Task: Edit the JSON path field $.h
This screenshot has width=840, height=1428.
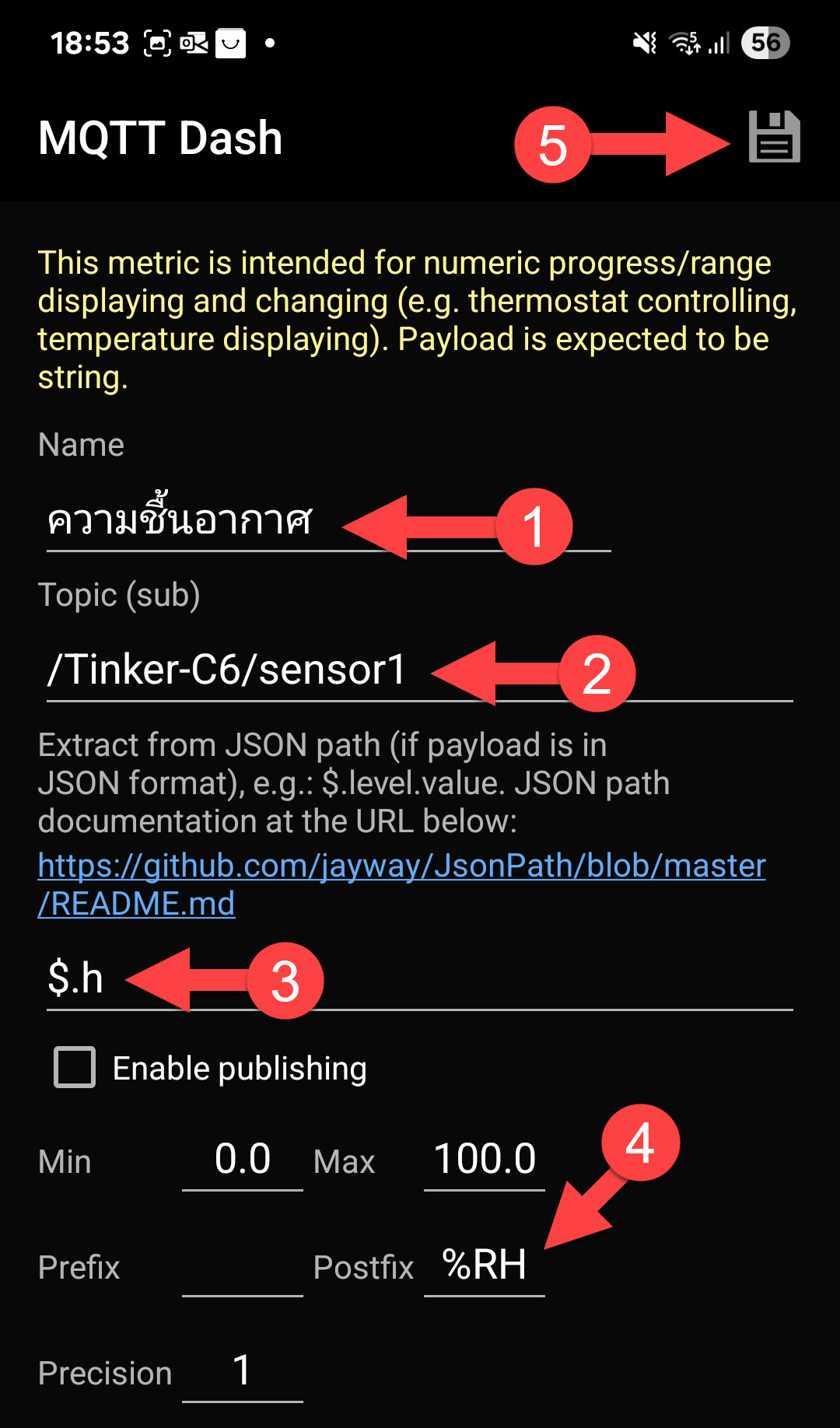Action: click(420, 978)
